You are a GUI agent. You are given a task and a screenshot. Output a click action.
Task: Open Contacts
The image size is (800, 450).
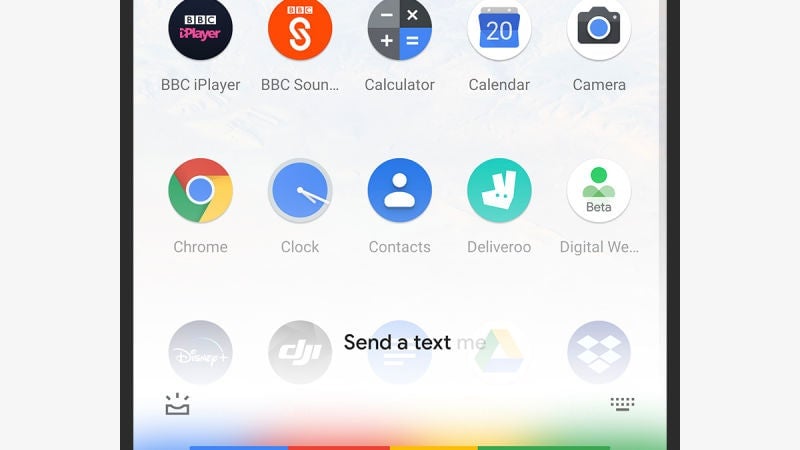pyautogui.click(x=400, y=190)
